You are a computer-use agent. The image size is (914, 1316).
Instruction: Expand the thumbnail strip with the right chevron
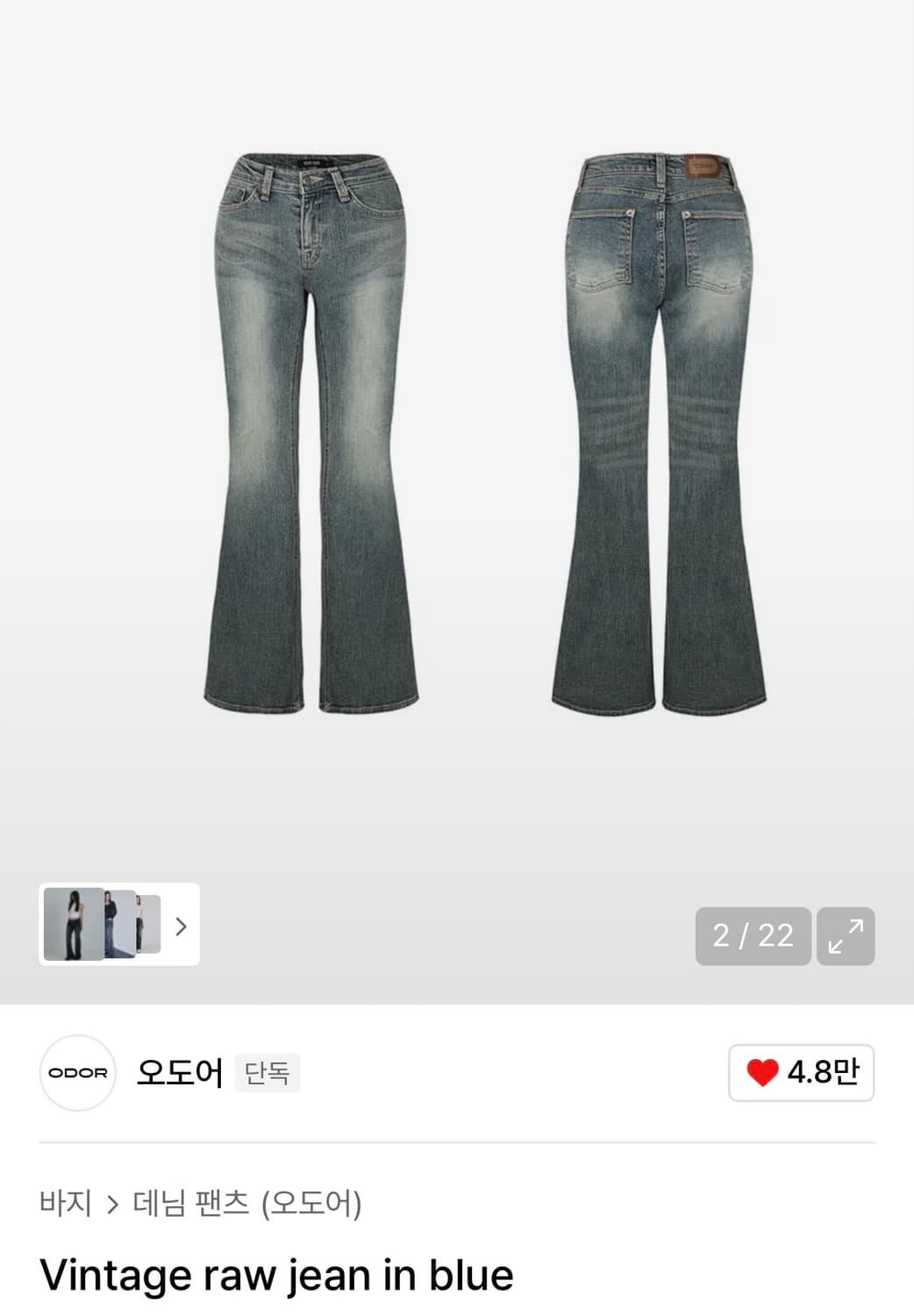182,926
